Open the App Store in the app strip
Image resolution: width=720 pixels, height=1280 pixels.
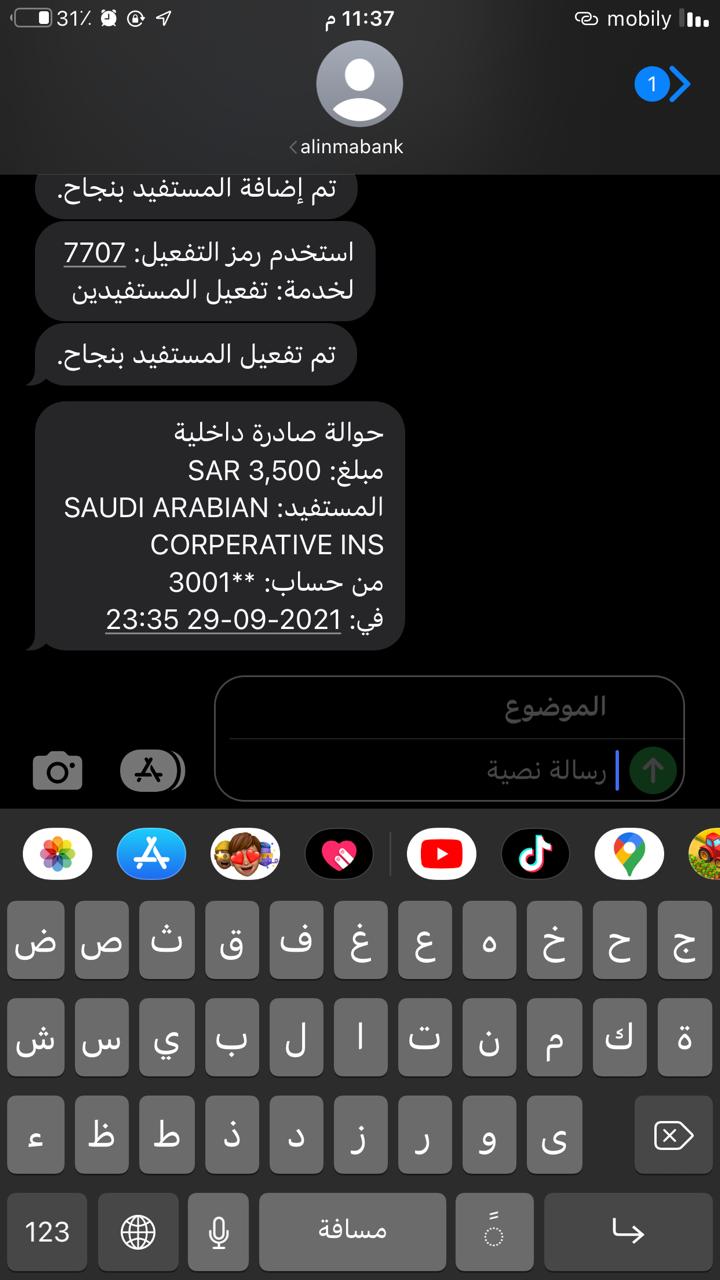[x=151, y=854]
